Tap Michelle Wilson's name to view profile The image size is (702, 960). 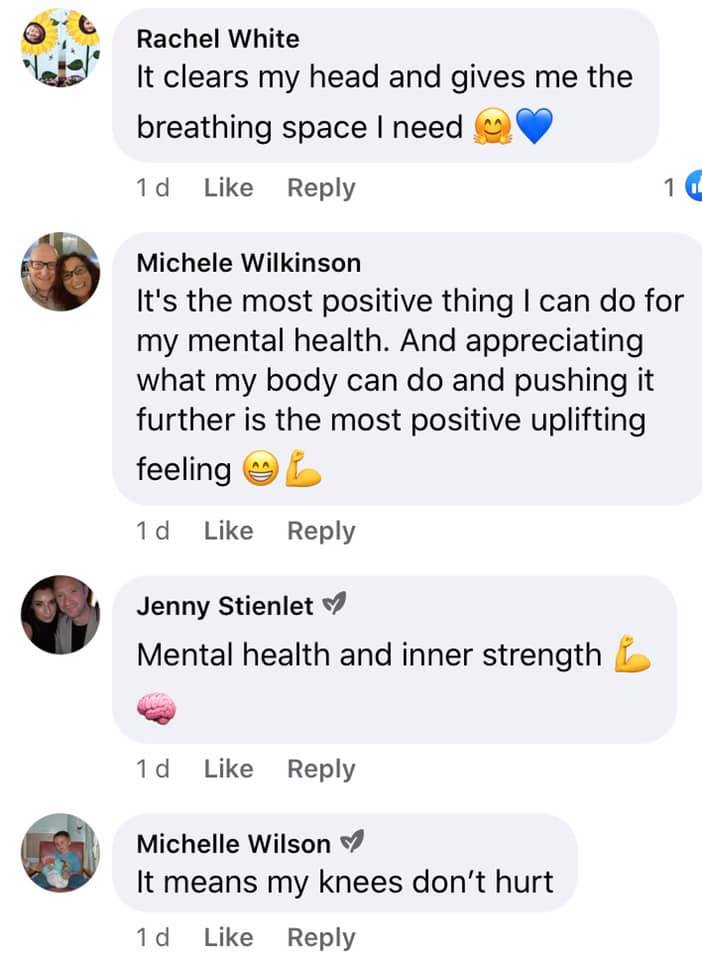(233, 844)
